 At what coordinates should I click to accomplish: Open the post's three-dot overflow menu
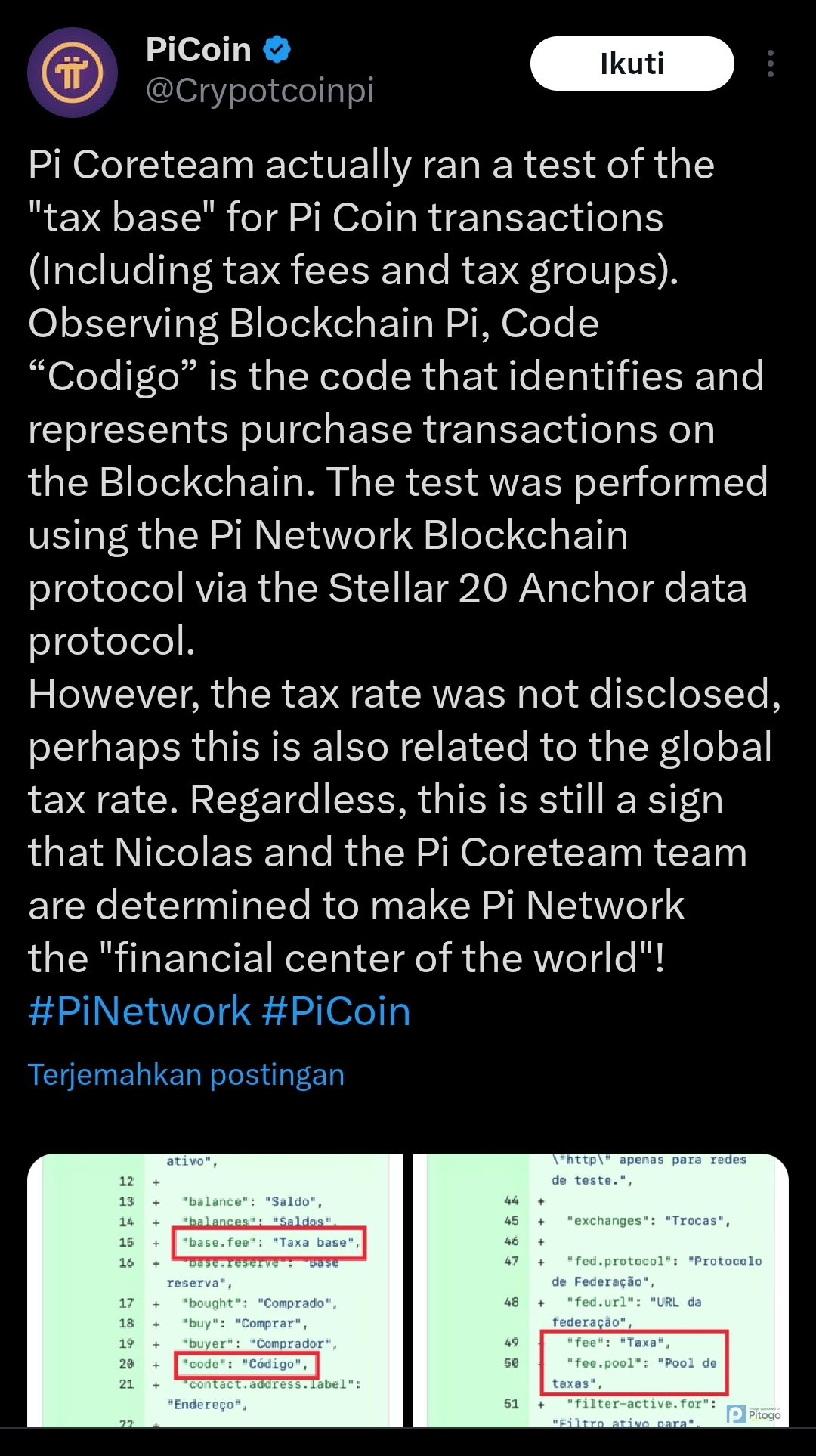770,64
